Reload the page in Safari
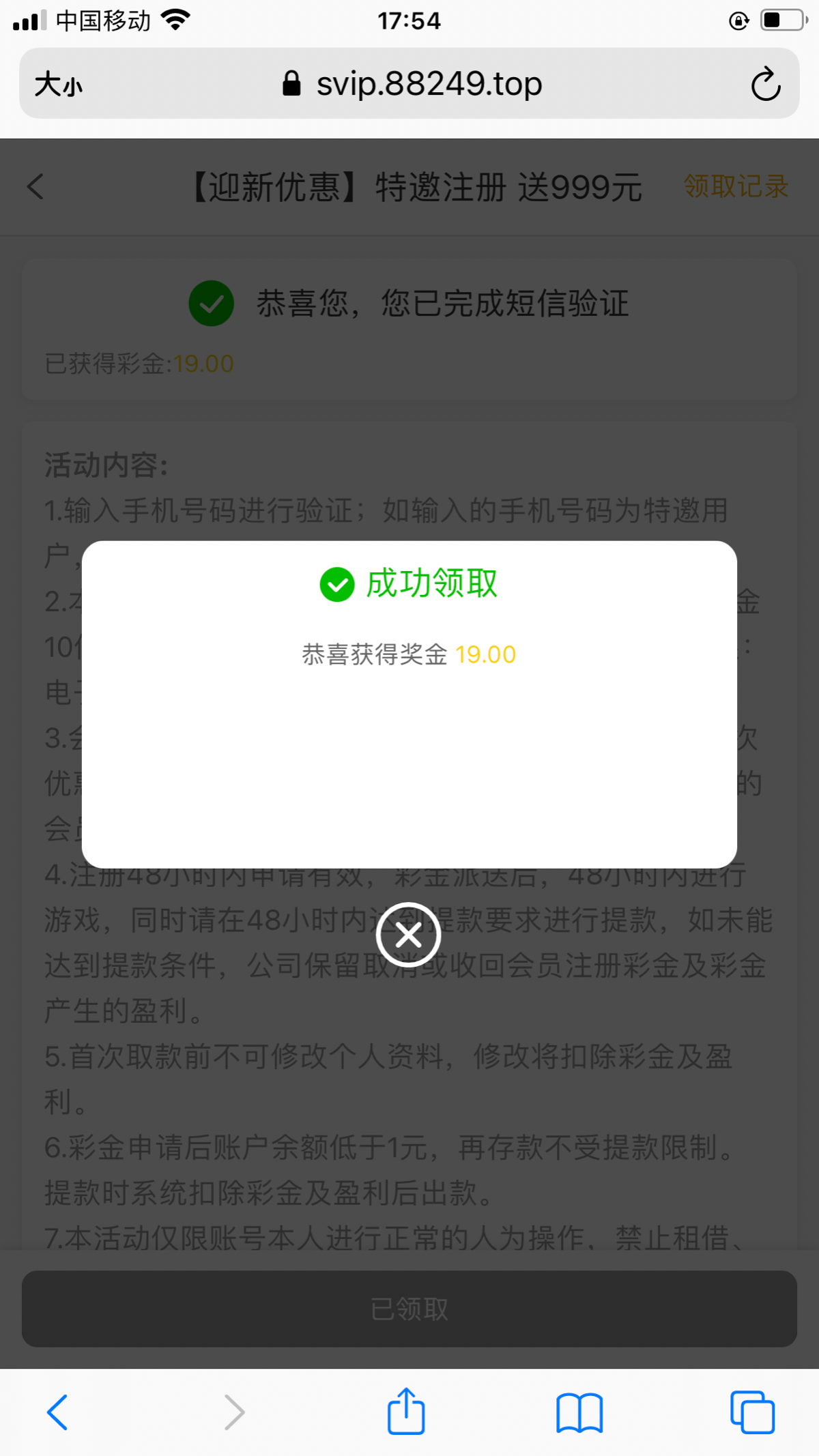 [x=765, y=84]
